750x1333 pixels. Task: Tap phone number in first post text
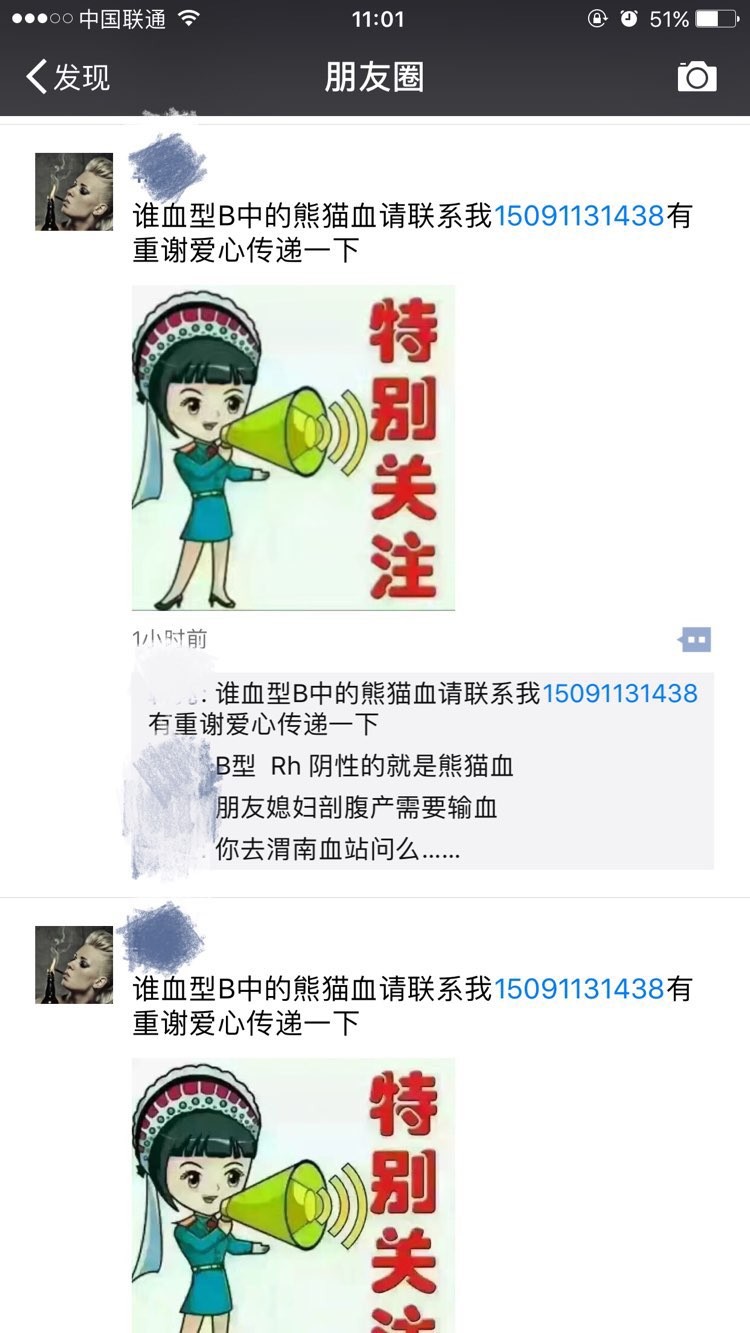point(579,215)
